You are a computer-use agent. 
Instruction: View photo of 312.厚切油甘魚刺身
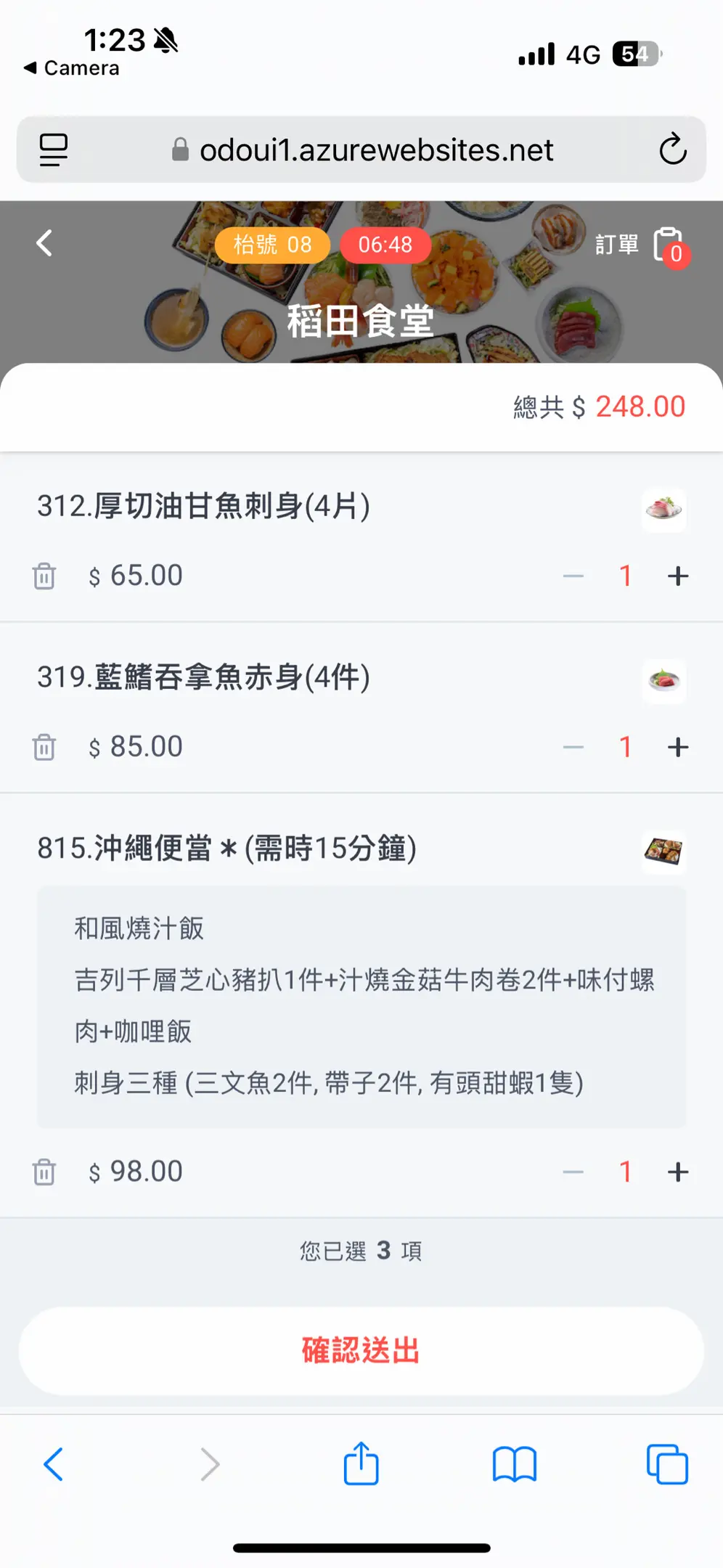pyautogui.click(x=663, y=510)
